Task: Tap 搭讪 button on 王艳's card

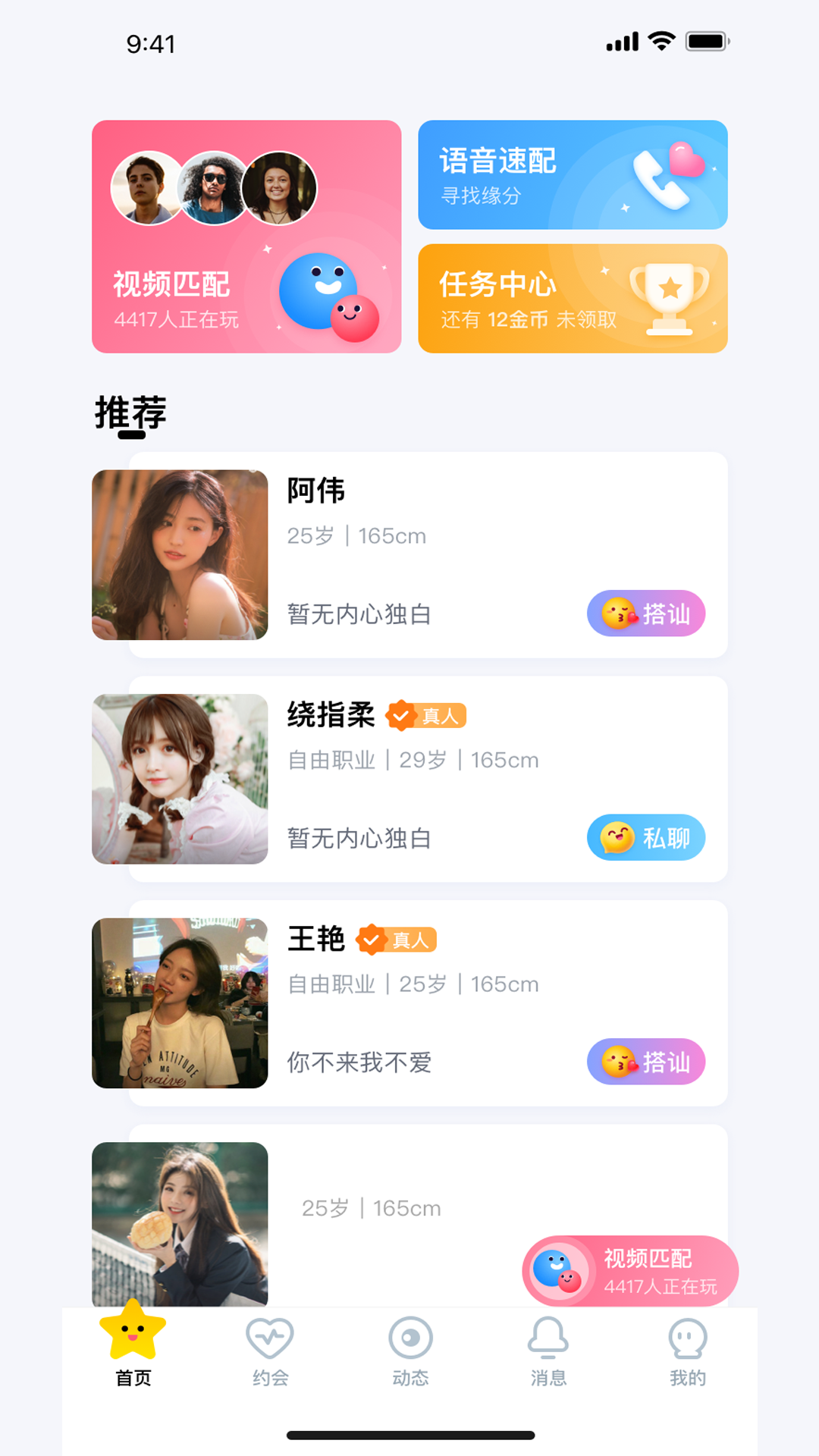Action: (x=645, y=1062)
